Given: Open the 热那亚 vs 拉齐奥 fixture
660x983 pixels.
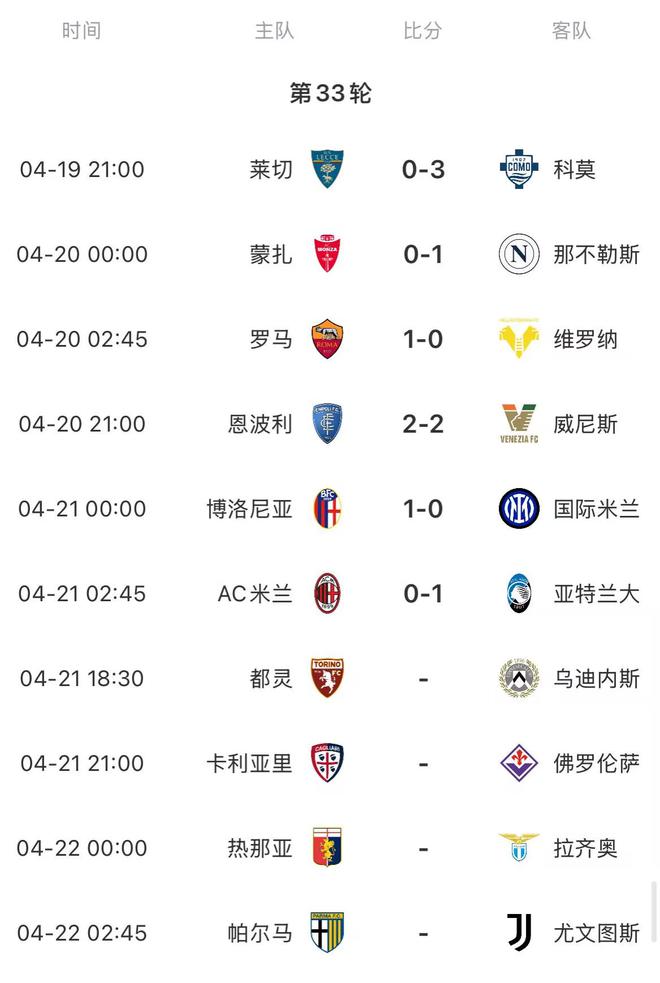Looking at the screenshot, I should [423, 849].
